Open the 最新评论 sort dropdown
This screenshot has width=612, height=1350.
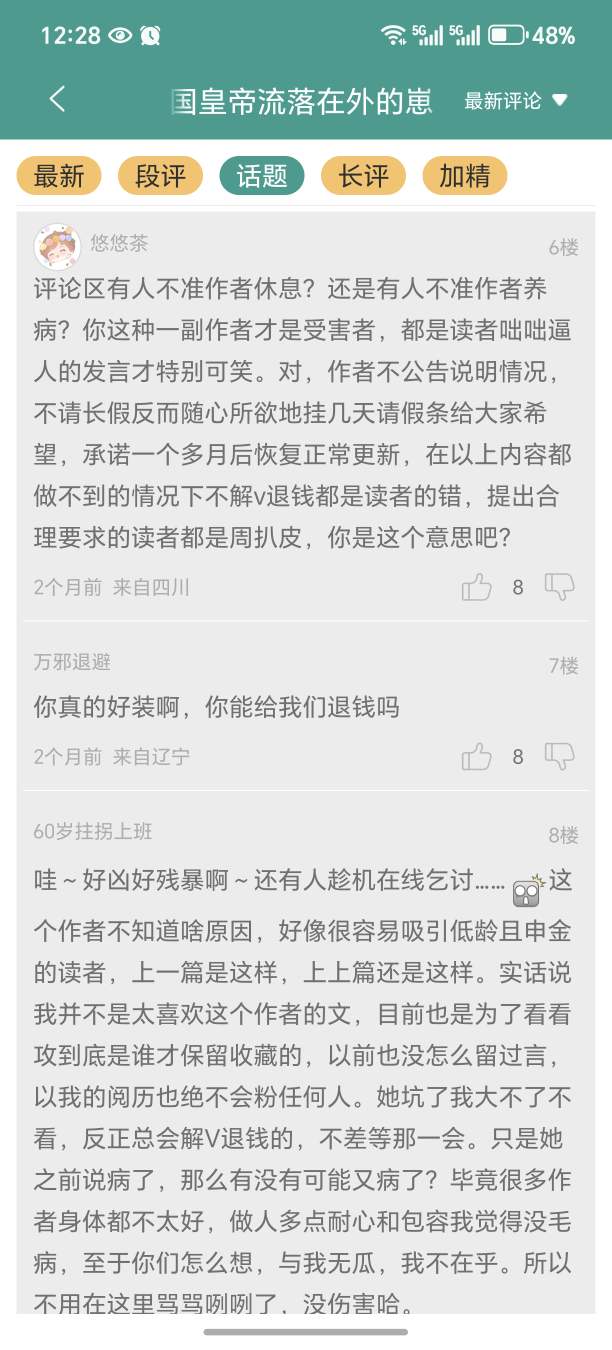click(x=515, y=101)
